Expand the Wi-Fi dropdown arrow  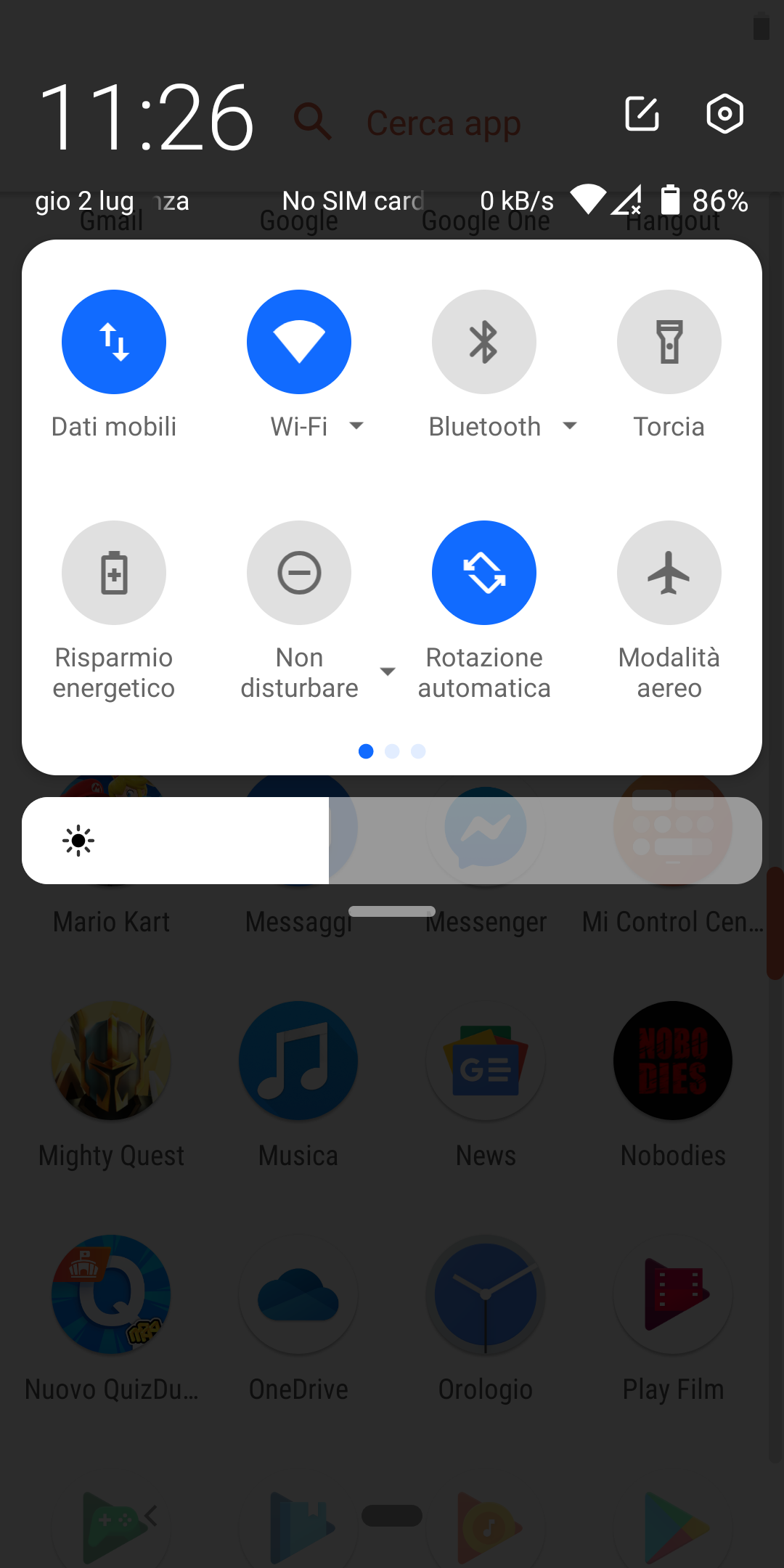click(x=356, y=426)
